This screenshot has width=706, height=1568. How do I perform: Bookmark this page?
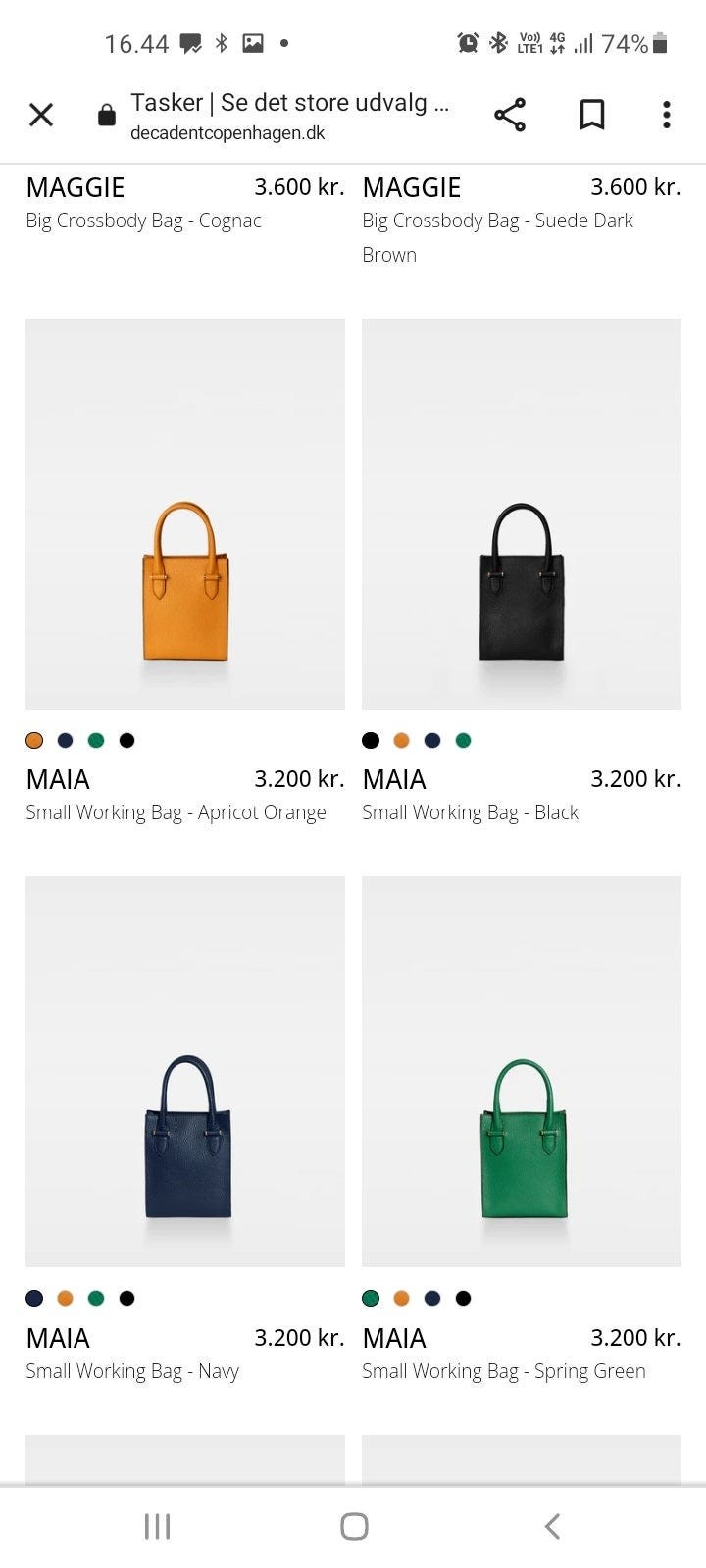(591, 115)
